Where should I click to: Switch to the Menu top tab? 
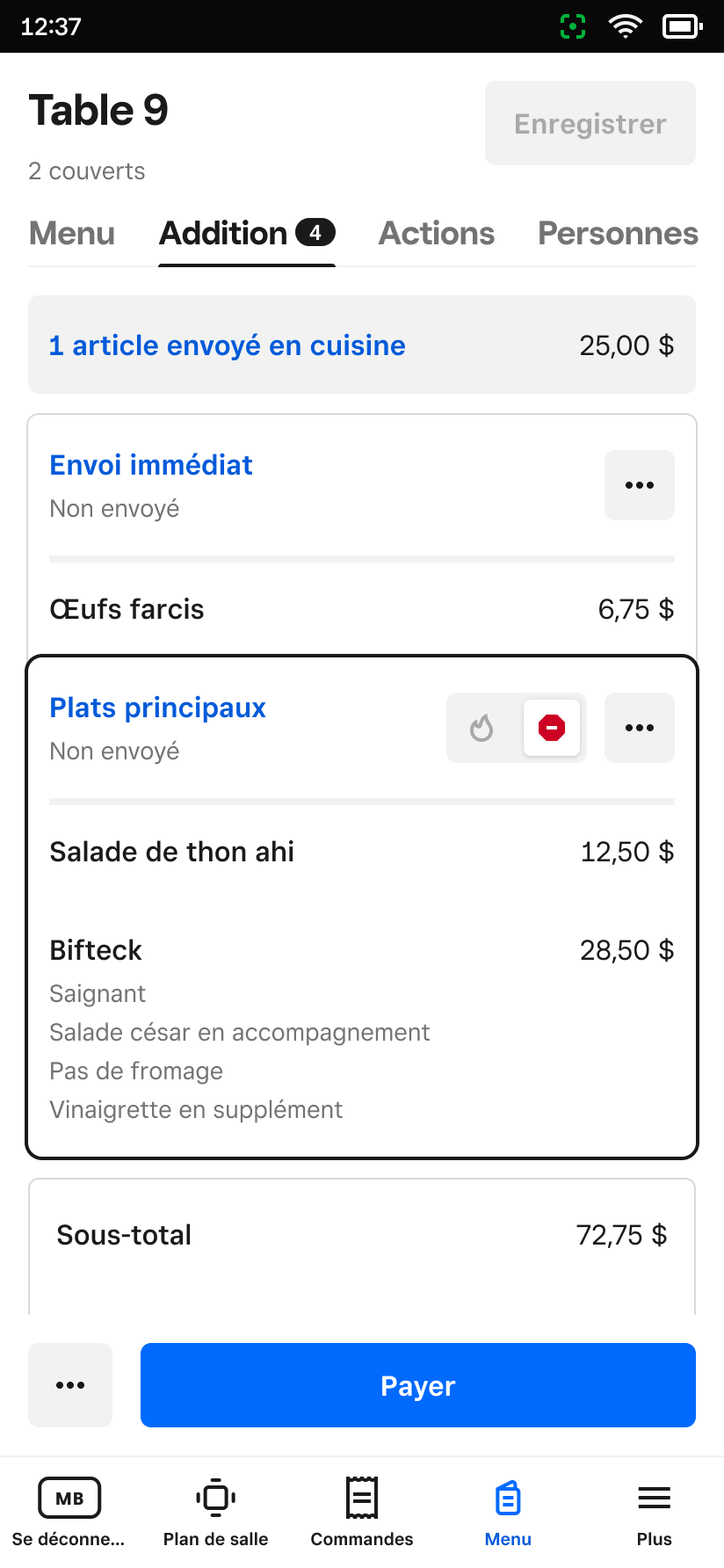pyautogui.click(x=72, y=234)
